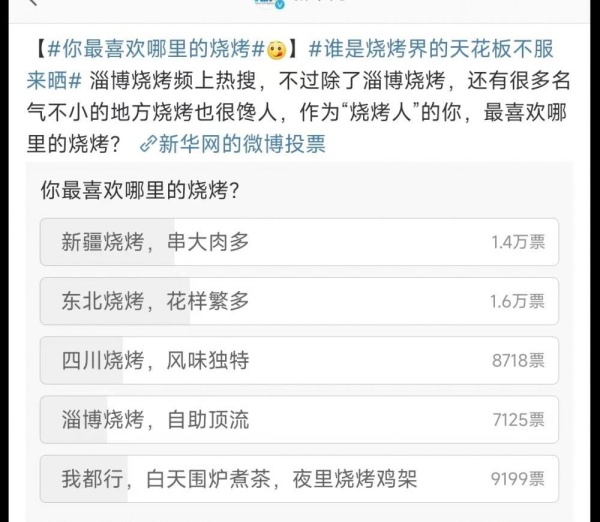Viewport: 600px width, 522px height.
Task: Vote for 新疆烧烤，串大肉多
Action: click(299, 242)
